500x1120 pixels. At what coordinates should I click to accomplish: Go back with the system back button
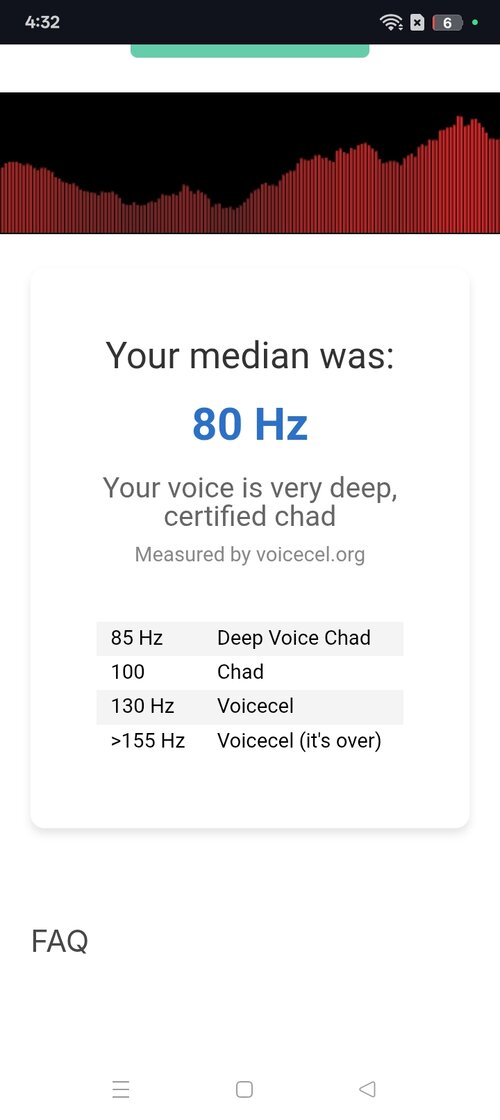pyautogui.click(x=367, y=1089)
